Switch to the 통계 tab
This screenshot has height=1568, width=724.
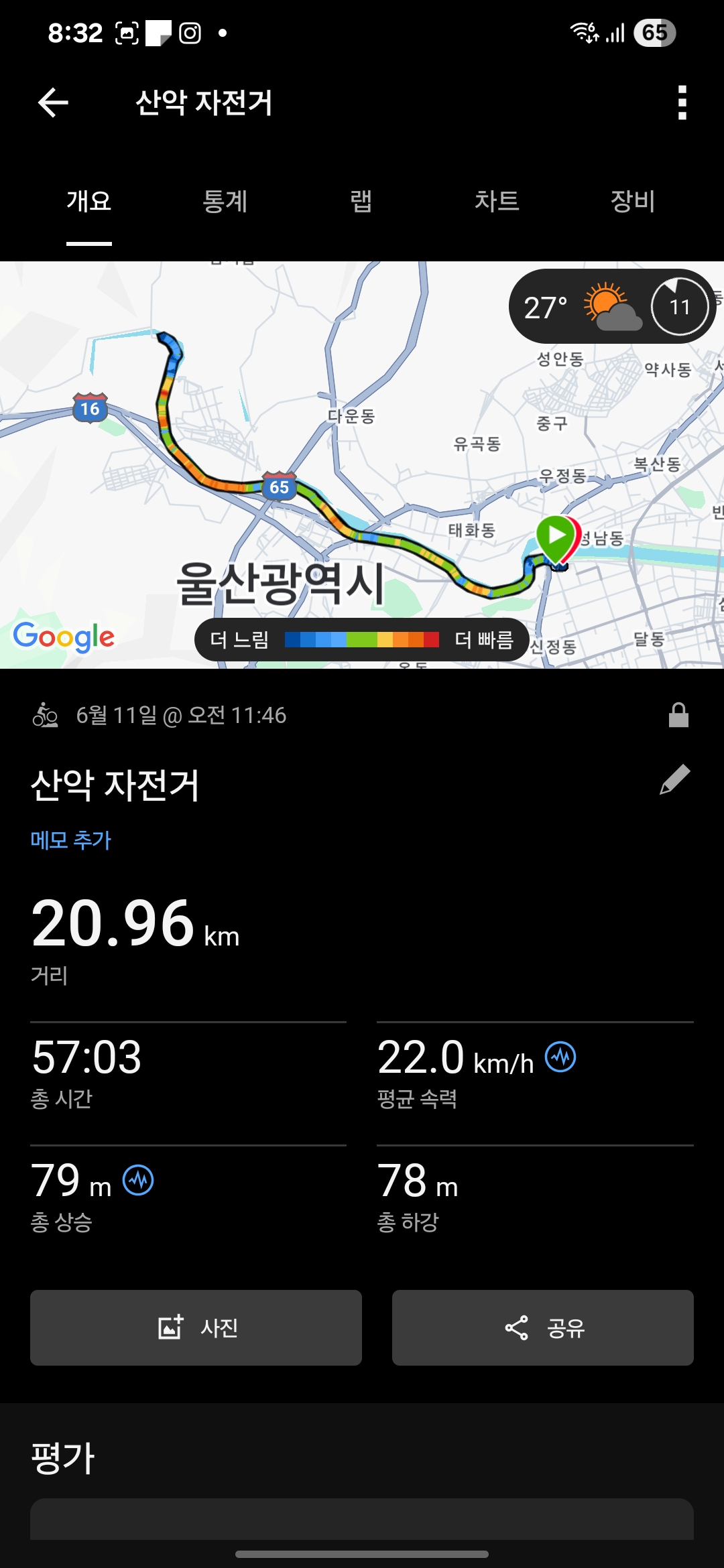(225, 201)
